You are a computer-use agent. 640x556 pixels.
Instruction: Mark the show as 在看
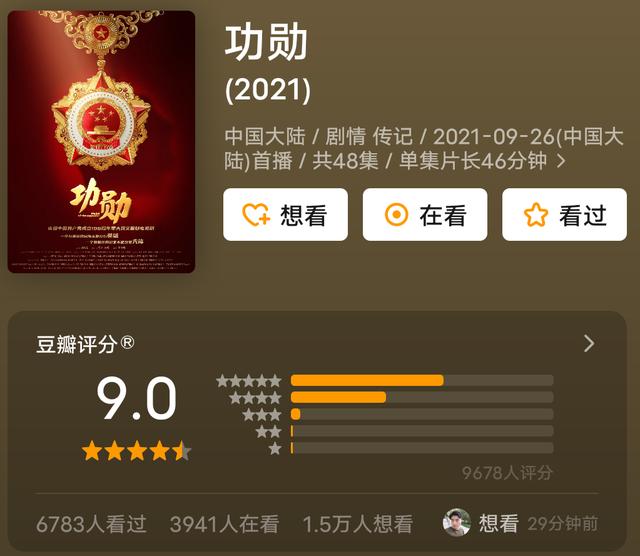(x=424, y=215)
